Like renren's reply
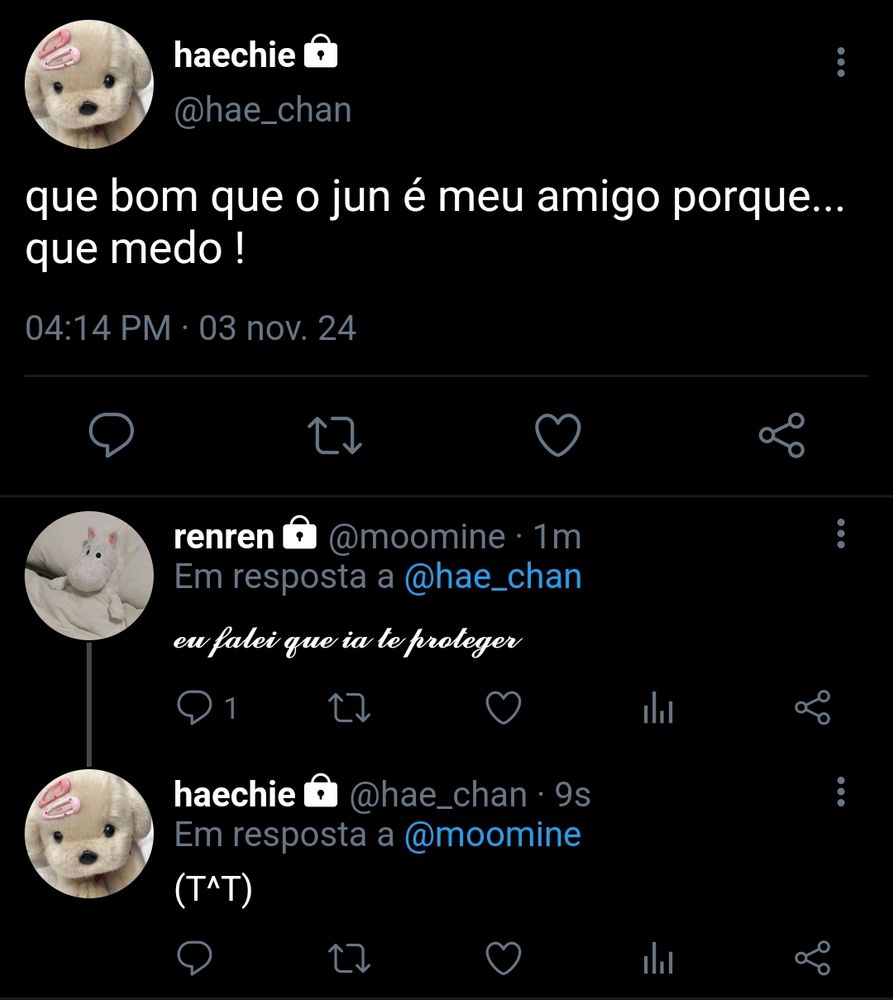The width and height of the screenshot is (893, 1000). (503, 708)
